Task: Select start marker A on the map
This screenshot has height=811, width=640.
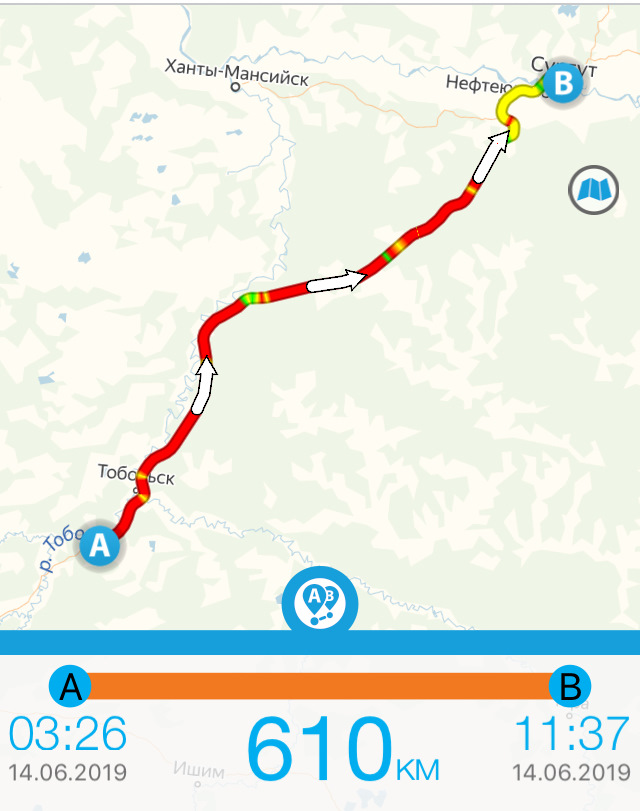Action: click(x=99, y=546)
